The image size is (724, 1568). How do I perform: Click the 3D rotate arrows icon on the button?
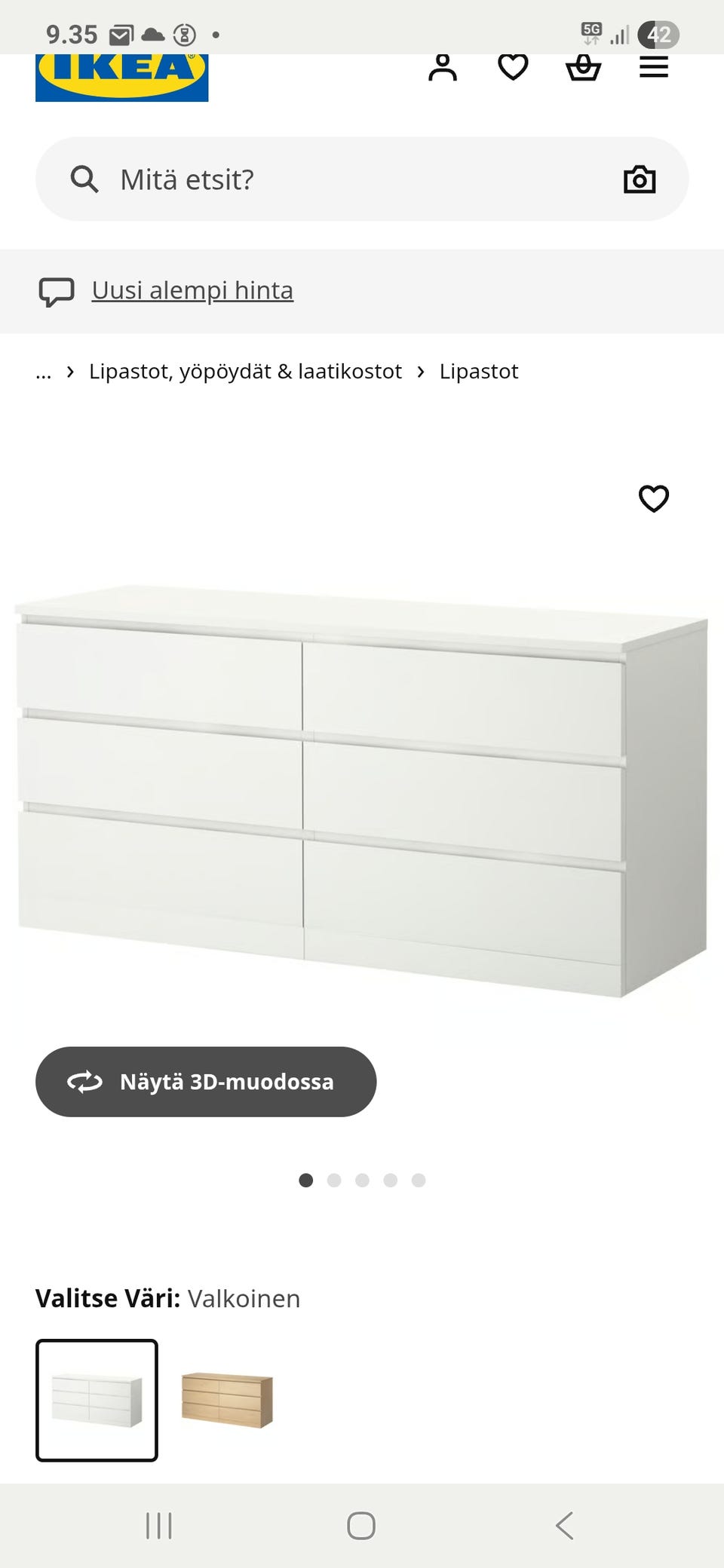85,1081
